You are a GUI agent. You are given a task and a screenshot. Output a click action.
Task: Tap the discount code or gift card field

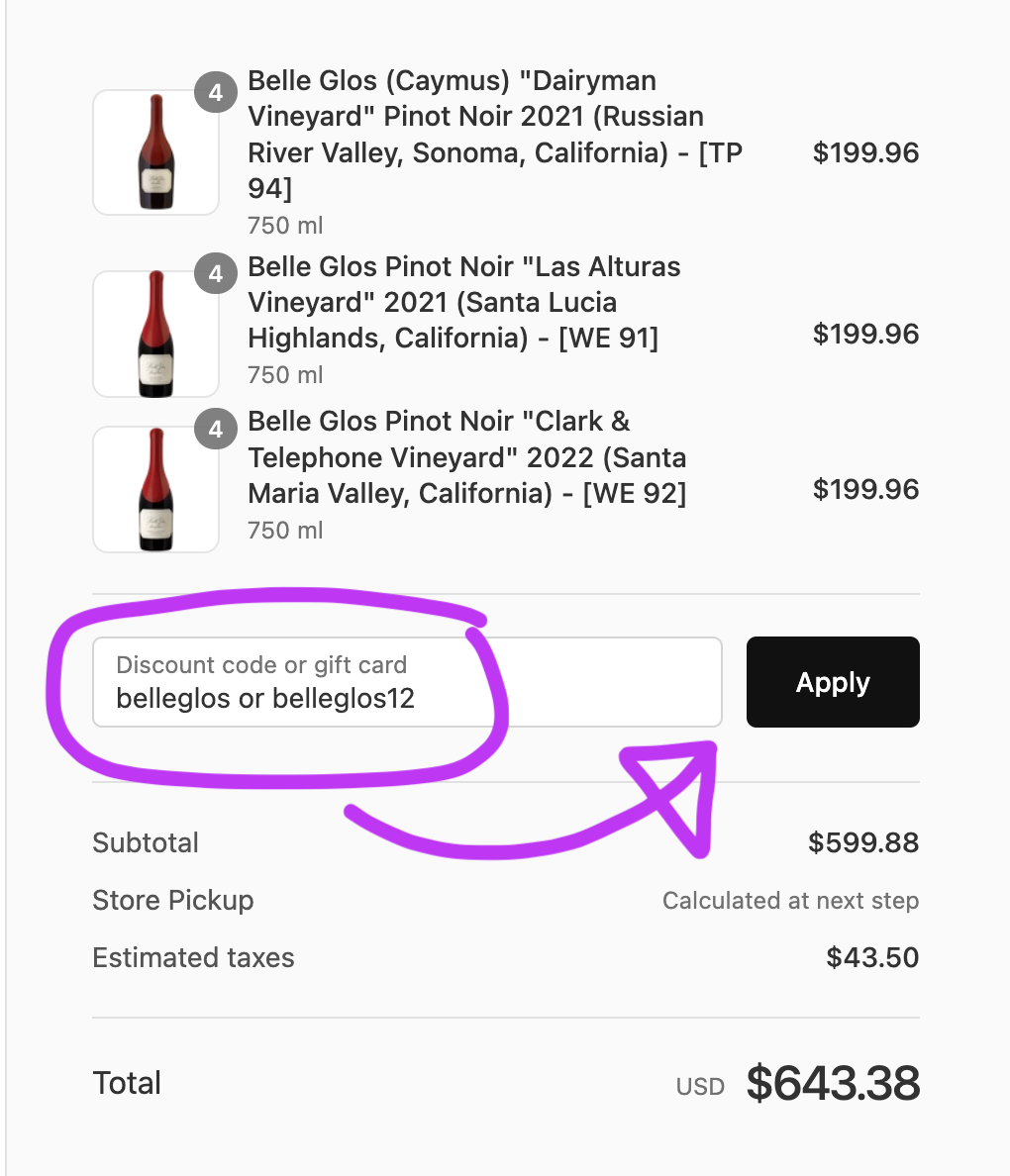(406, 683)
